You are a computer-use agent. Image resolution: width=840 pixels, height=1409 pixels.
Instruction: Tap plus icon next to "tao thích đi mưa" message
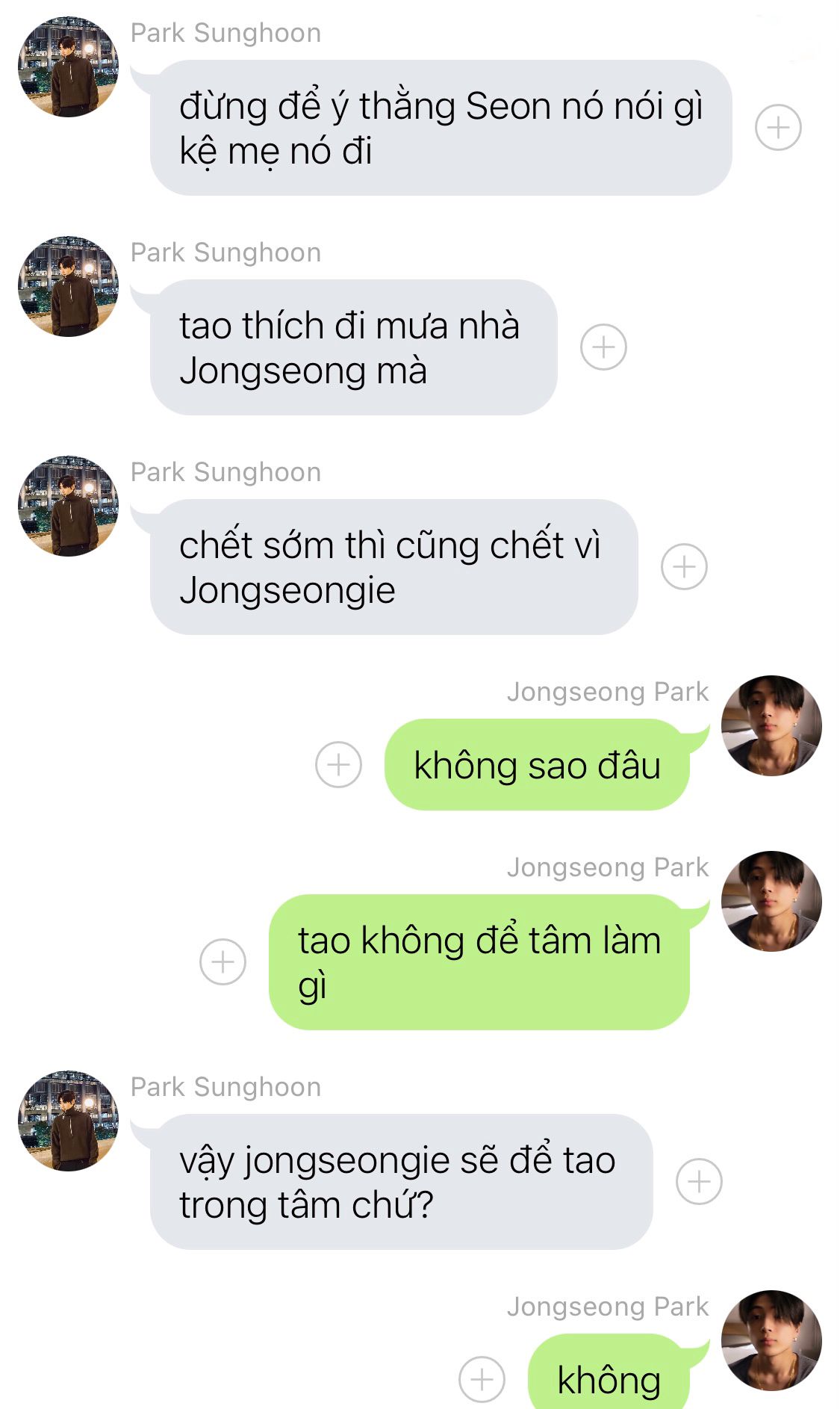pyautogui.click(x=603, y=347)
